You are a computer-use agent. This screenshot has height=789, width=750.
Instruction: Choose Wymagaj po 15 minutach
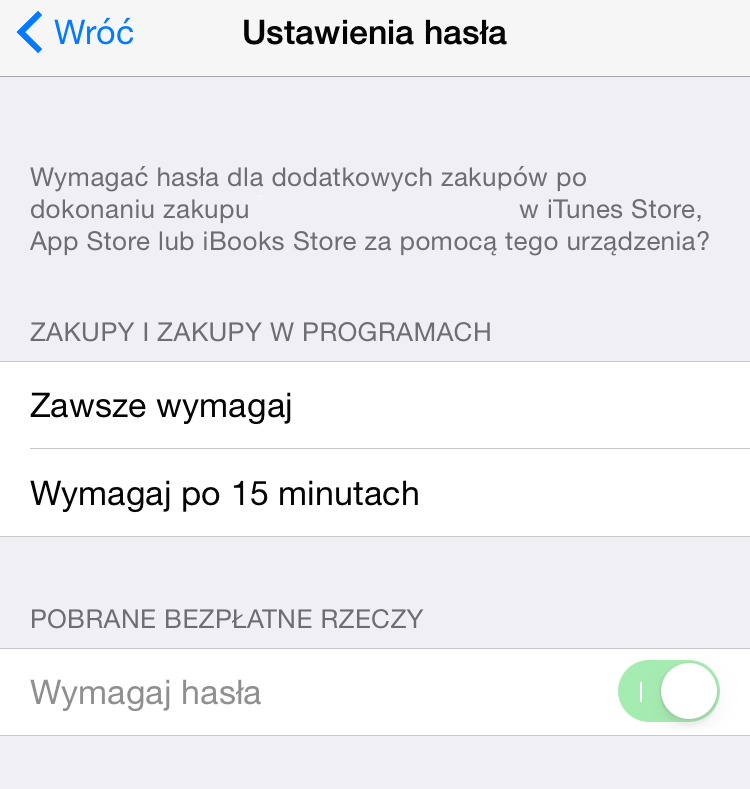tap(375, 493)
